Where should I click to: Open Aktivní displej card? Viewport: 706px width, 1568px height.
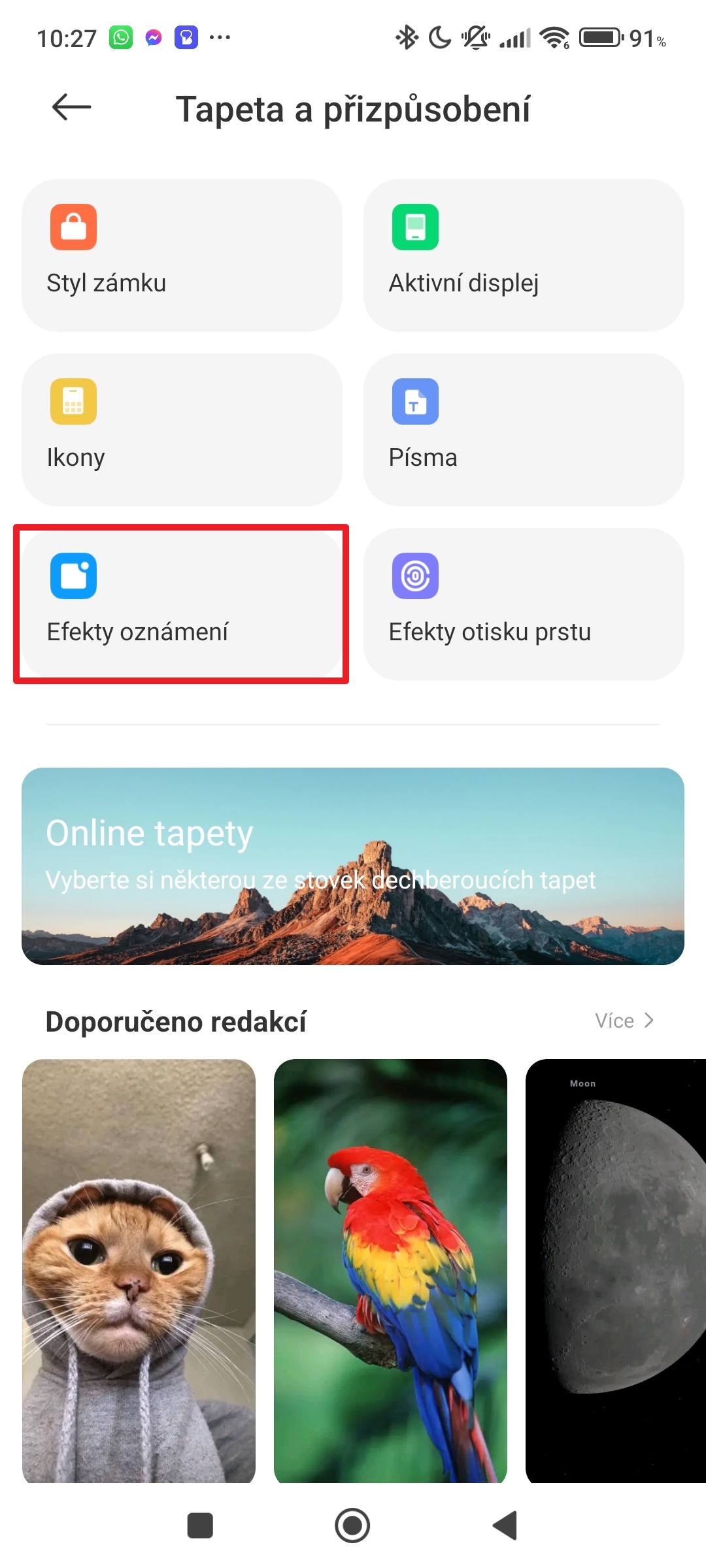tap(524, 255)
